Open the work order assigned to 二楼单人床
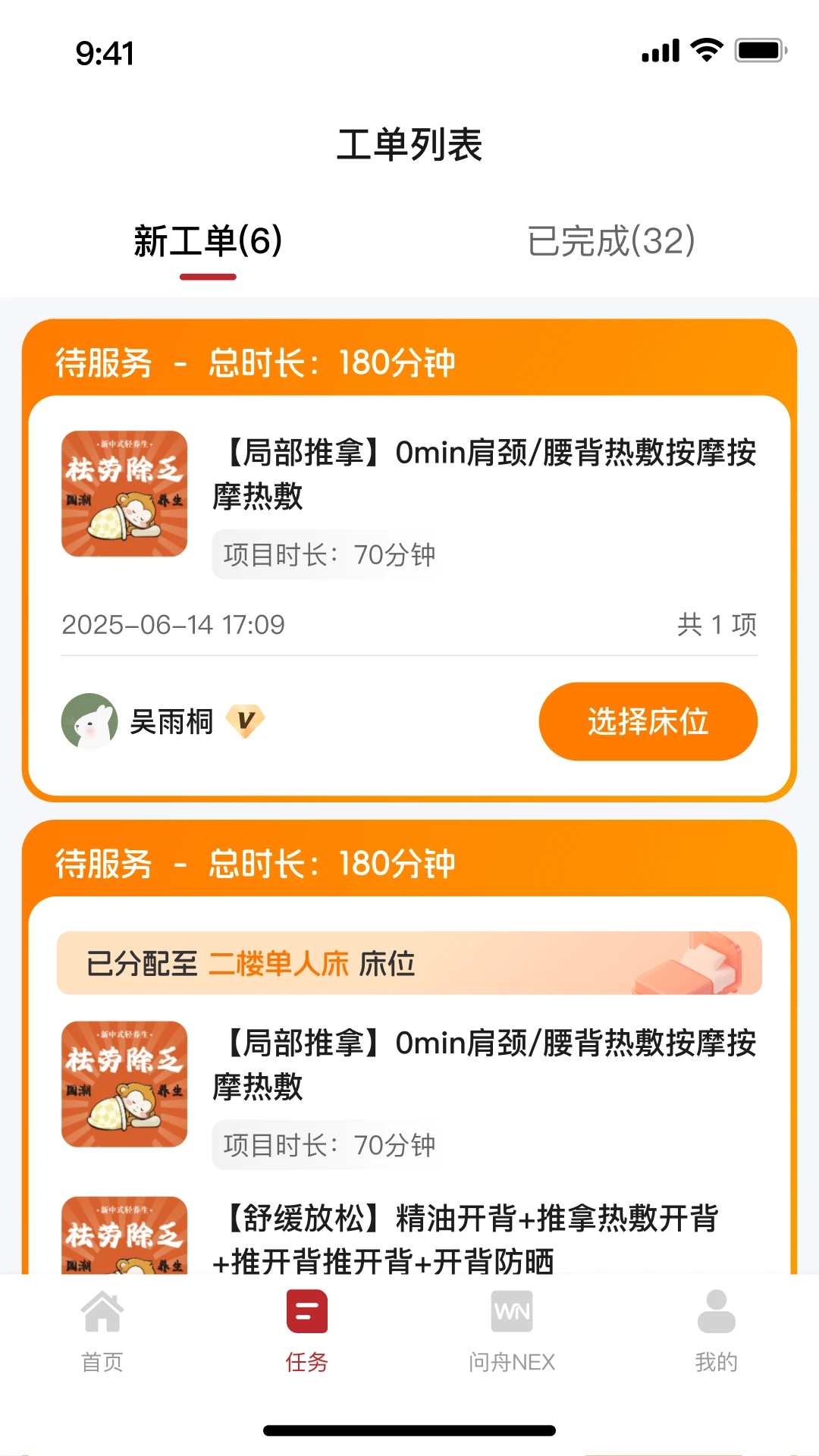Image resolution: width=819 pixels, height=1456 pixels. pyautogui.click(x=409, y=1046)
